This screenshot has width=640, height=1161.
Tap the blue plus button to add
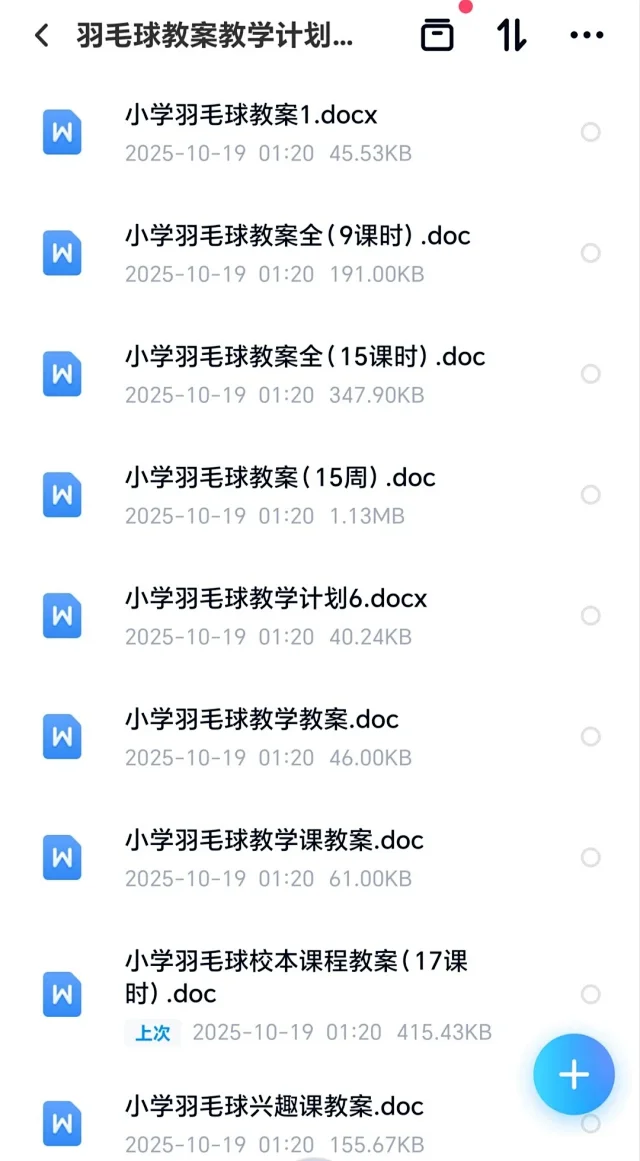[573, 1075]
